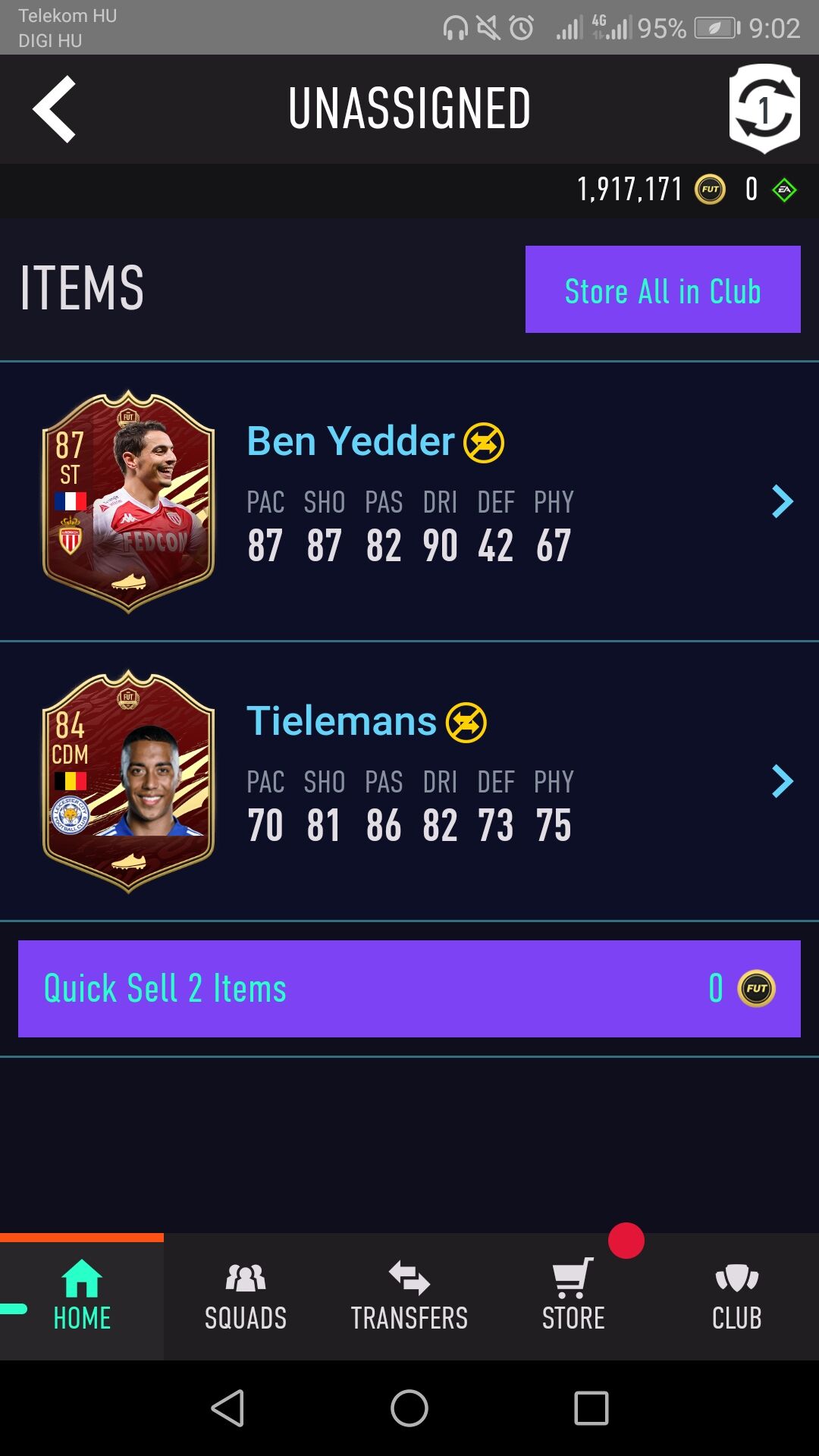This screenshot has height=1456, width=819.
Task: Open the Store tab
Action: (x=573, y=1297)
